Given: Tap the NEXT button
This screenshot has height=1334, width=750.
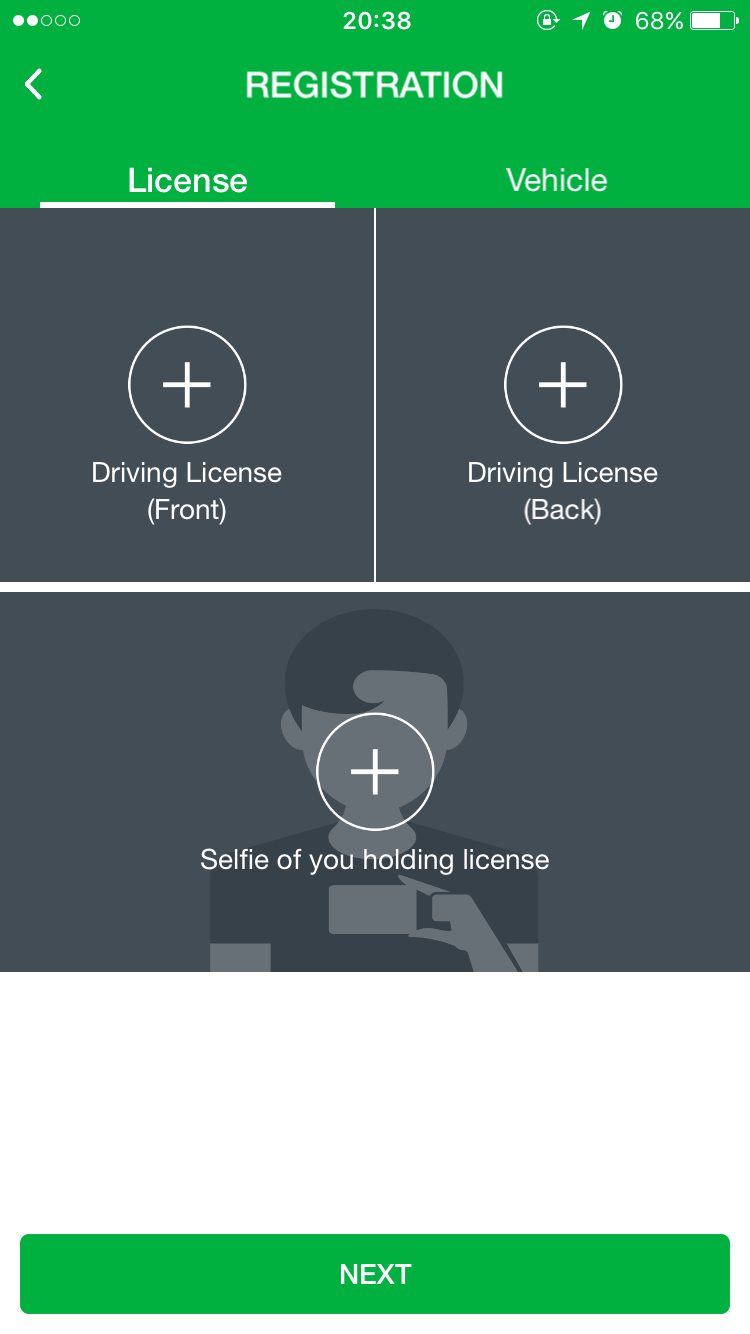Looking at the screenshot, I should point(375,1273).
